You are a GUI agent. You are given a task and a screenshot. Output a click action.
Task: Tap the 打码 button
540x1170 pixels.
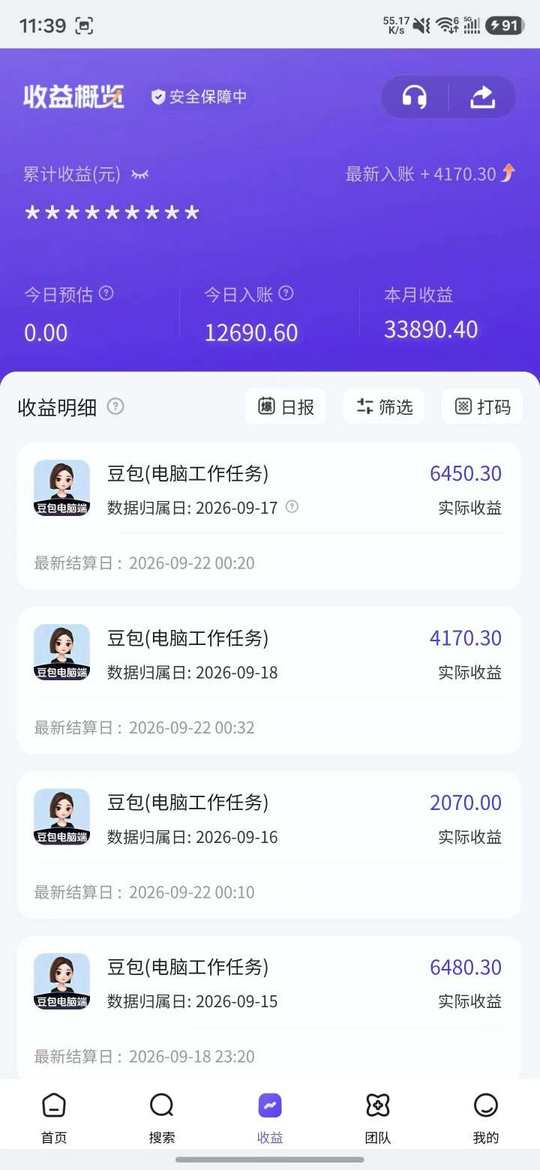pyautogui.click(x=483, y=407)
